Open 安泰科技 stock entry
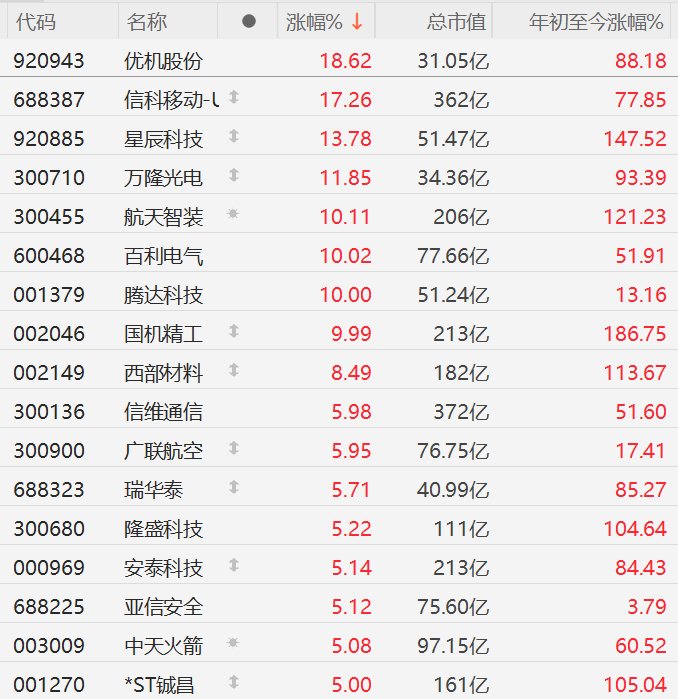This screenshot has width=678, height=699. click(164, 568)
